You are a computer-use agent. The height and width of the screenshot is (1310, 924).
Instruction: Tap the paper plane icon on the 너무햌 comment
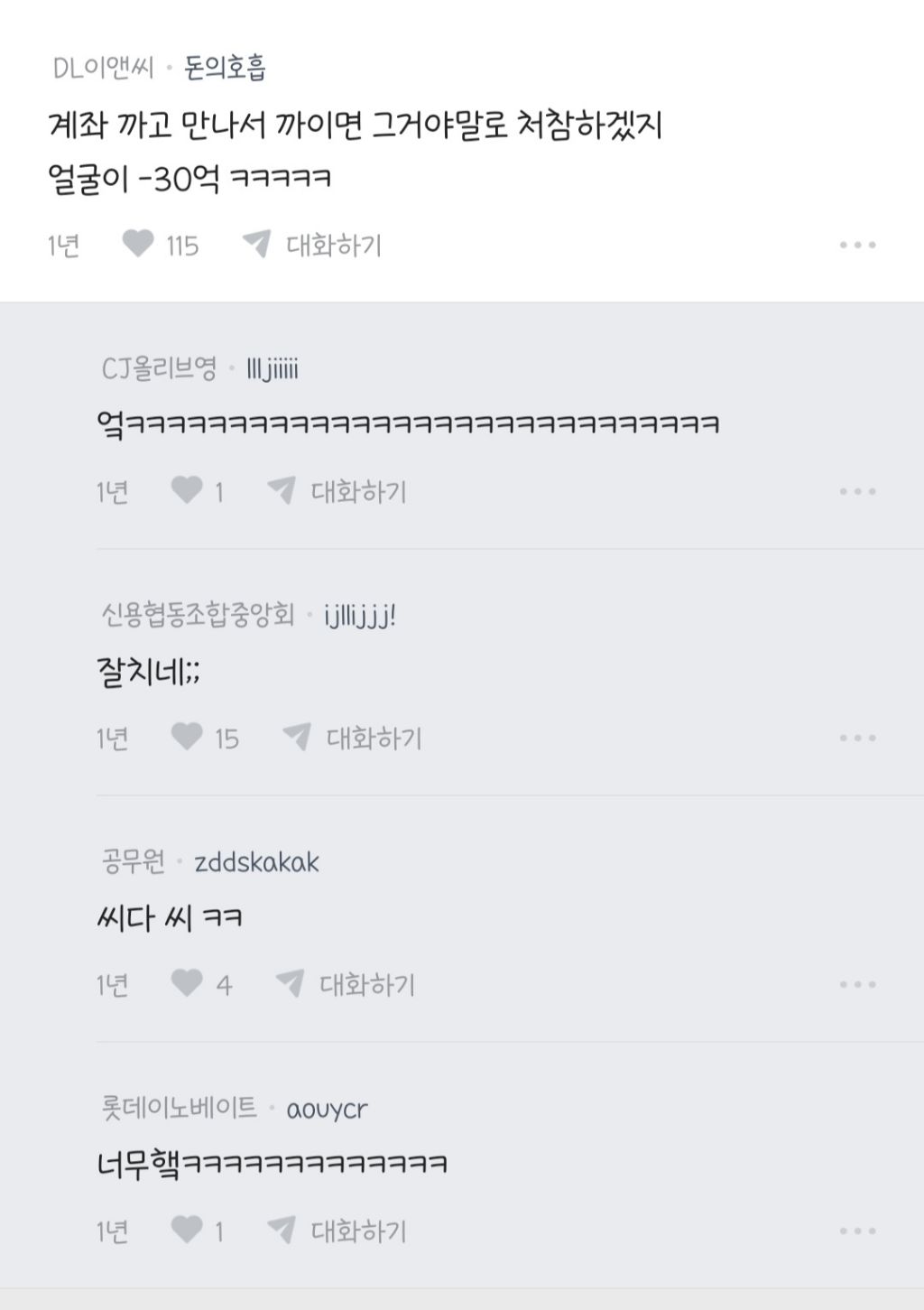click(285, 1229)
